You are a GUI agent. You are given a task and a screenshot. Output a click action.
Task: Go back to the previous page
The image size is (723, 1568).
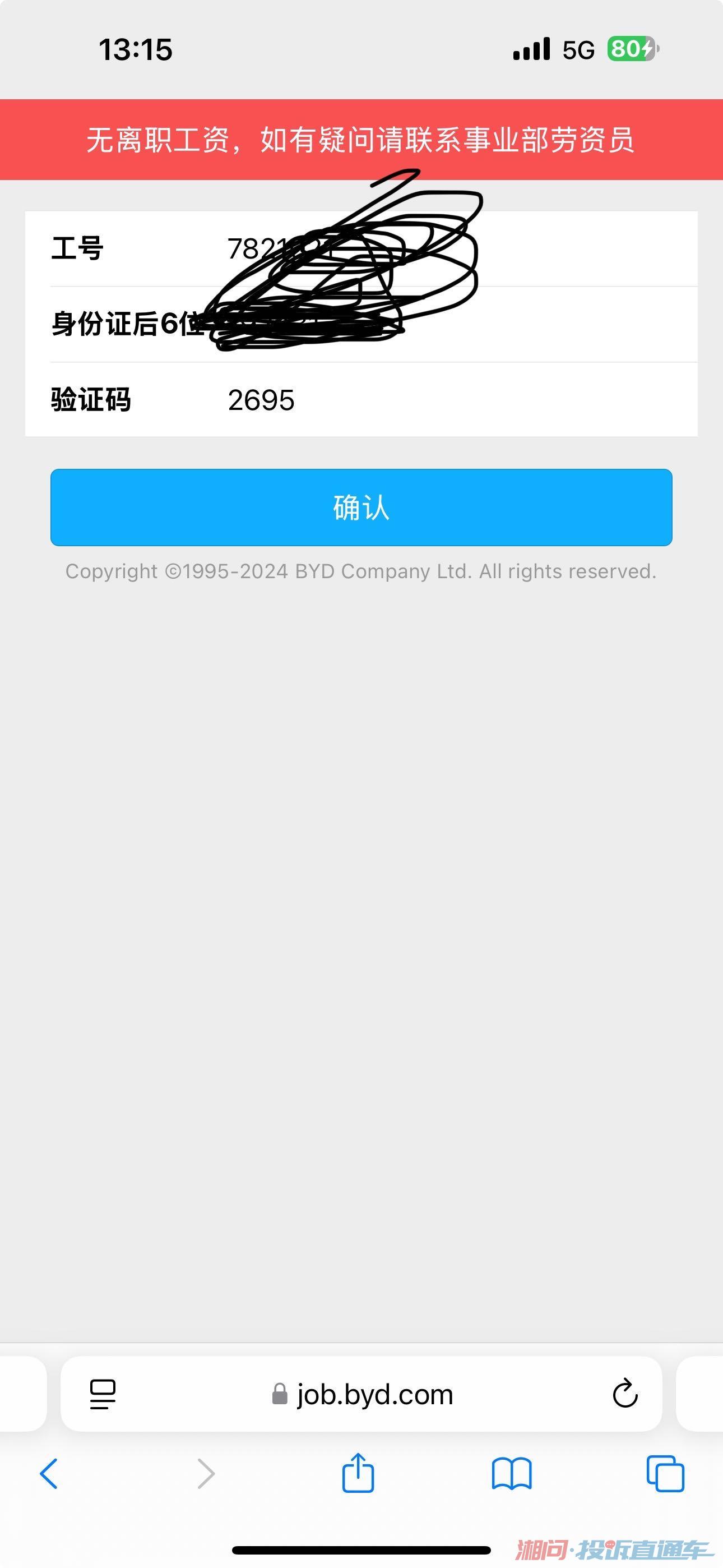tap(49, 1474)
